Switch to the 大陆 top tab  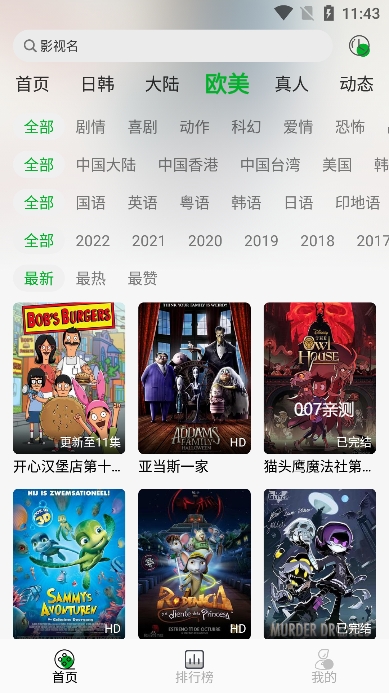(162, 84)
